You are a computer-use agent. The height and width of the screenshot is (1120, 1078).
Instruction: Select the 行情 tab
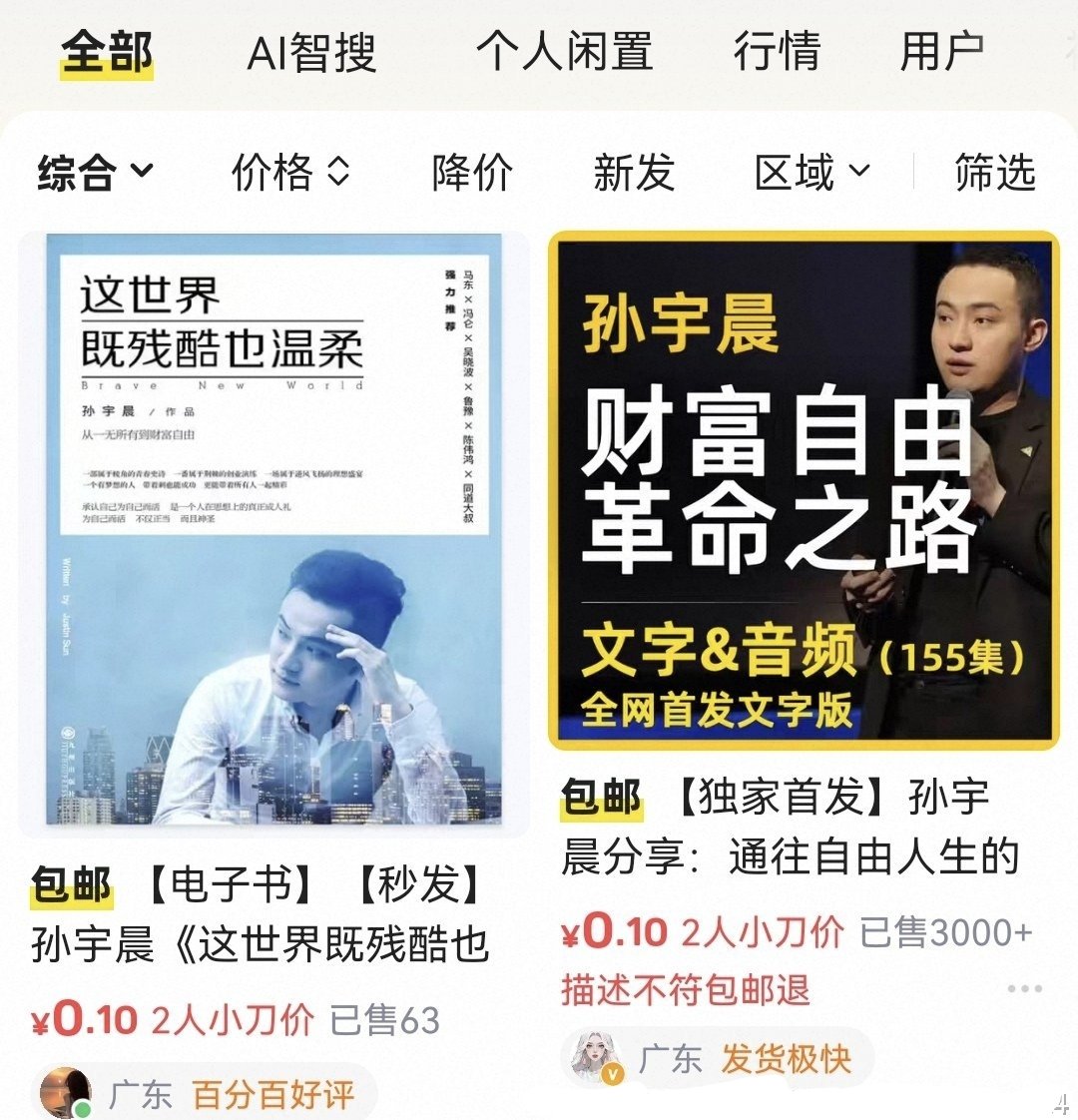[x=777, y=52]
